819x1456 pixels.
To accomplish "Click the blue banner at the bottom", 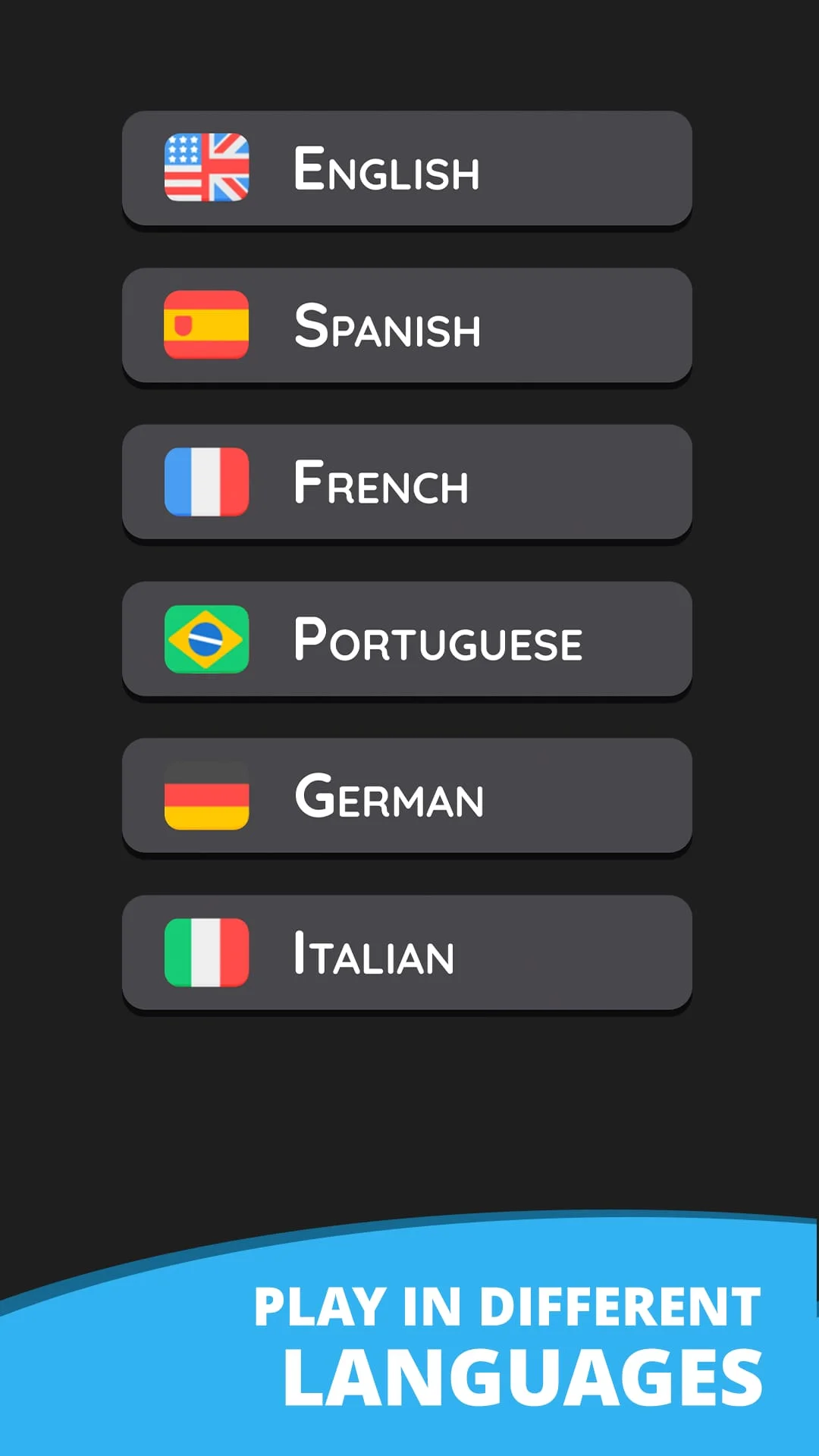I will coord(409,1357).
